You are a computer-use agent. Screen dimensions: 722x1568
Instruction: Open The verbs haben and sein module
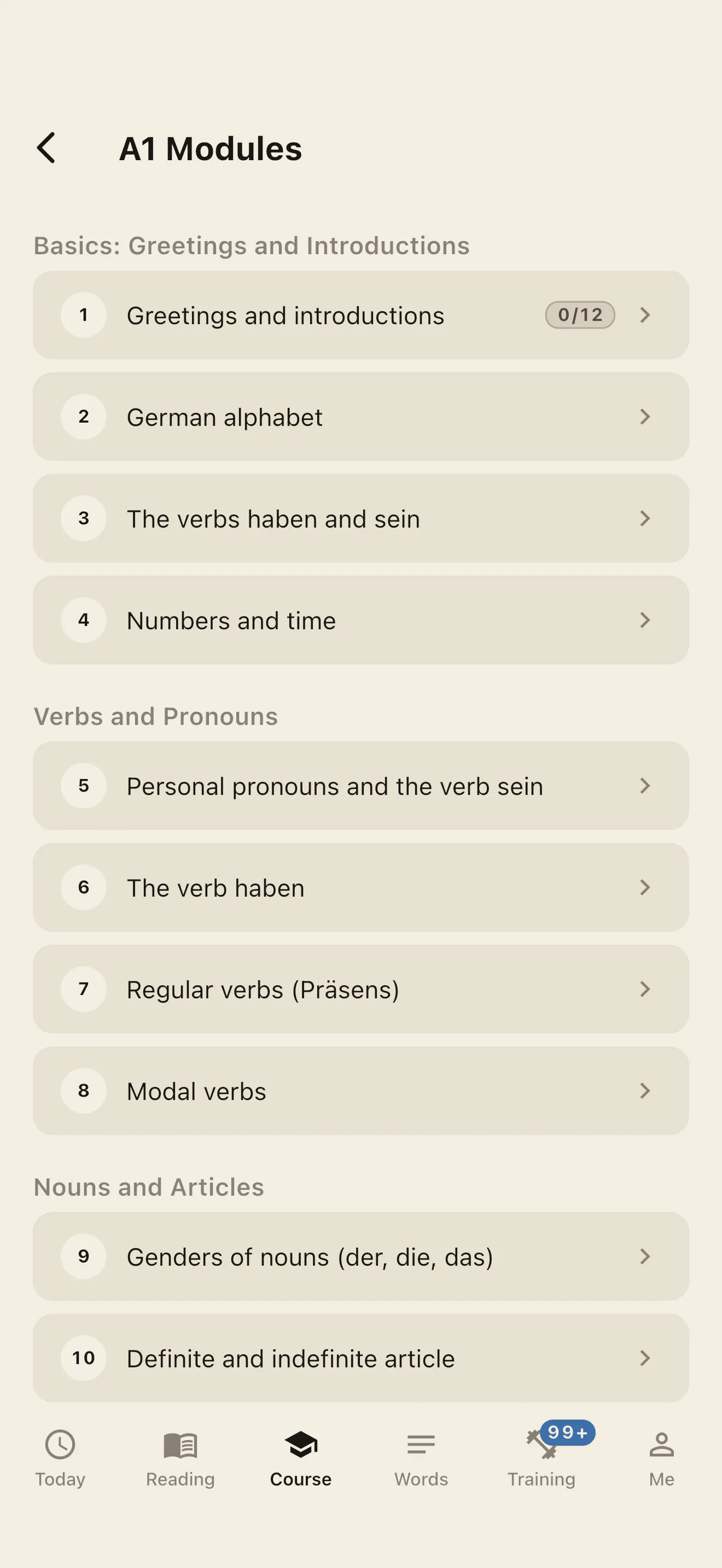pos(361,518)
